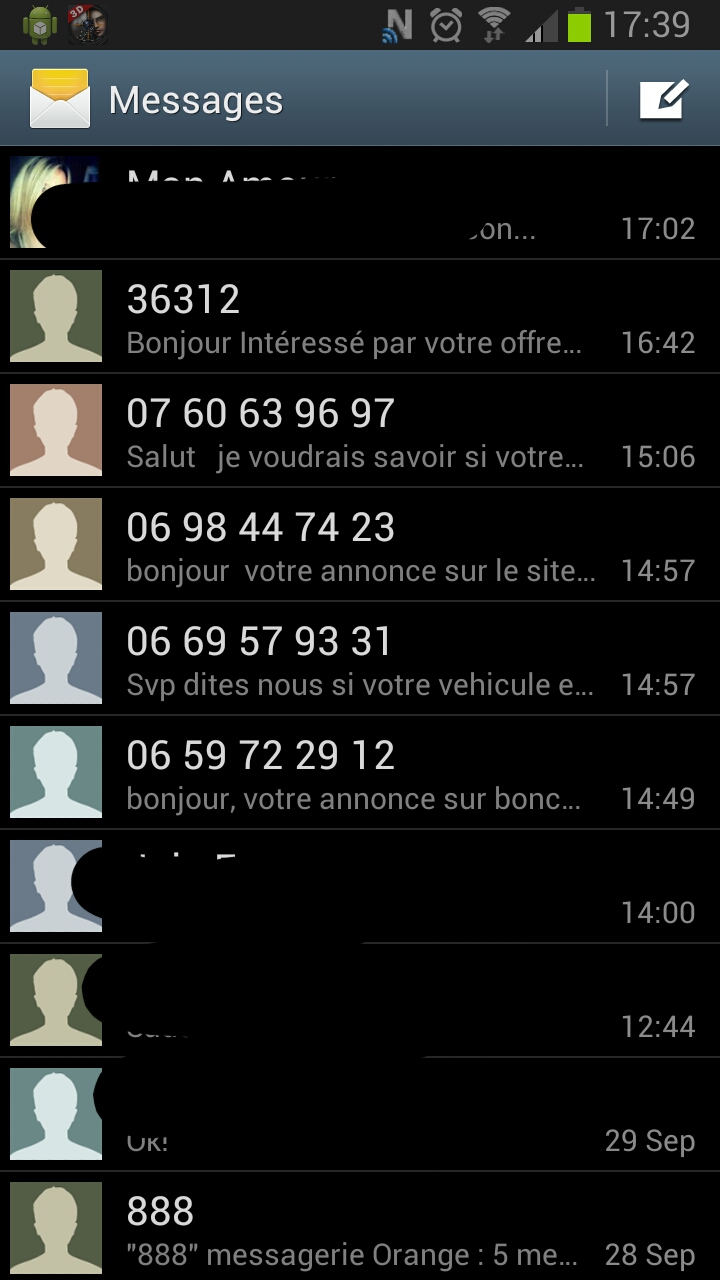Open the conversation with 36312
720x1280 pixels.
click(x=360, y=317)
